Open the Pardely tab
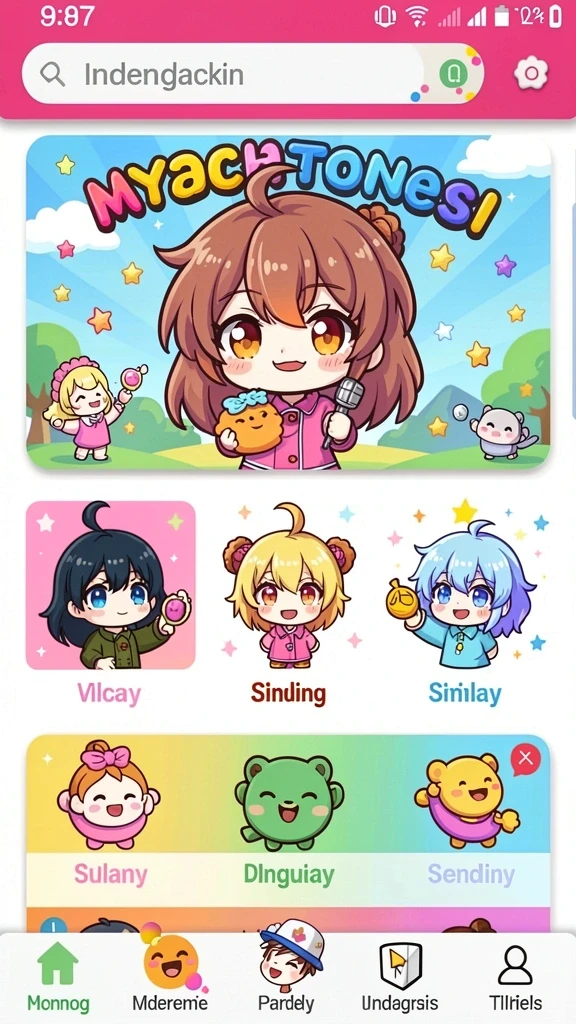The width and height of the screenshot is (576, 1024). coord(287,970)
